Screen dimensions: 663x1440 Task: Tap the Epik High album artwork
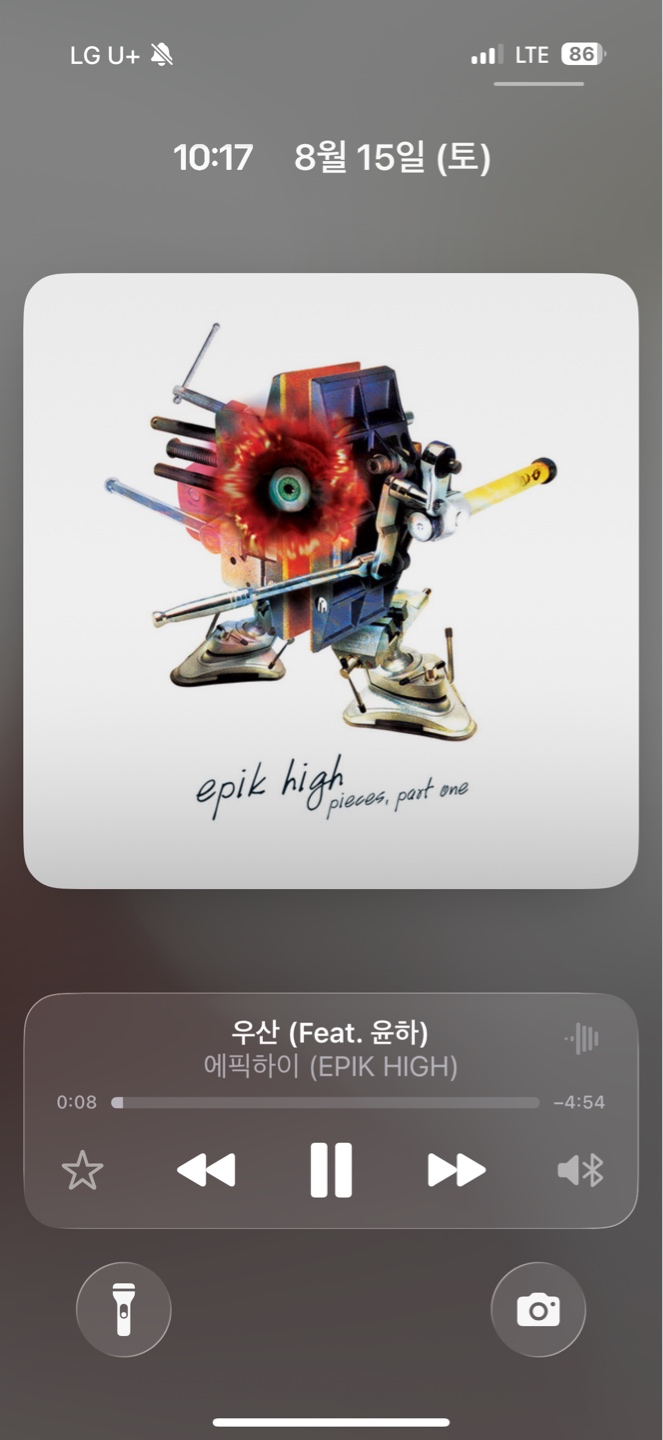331,581
